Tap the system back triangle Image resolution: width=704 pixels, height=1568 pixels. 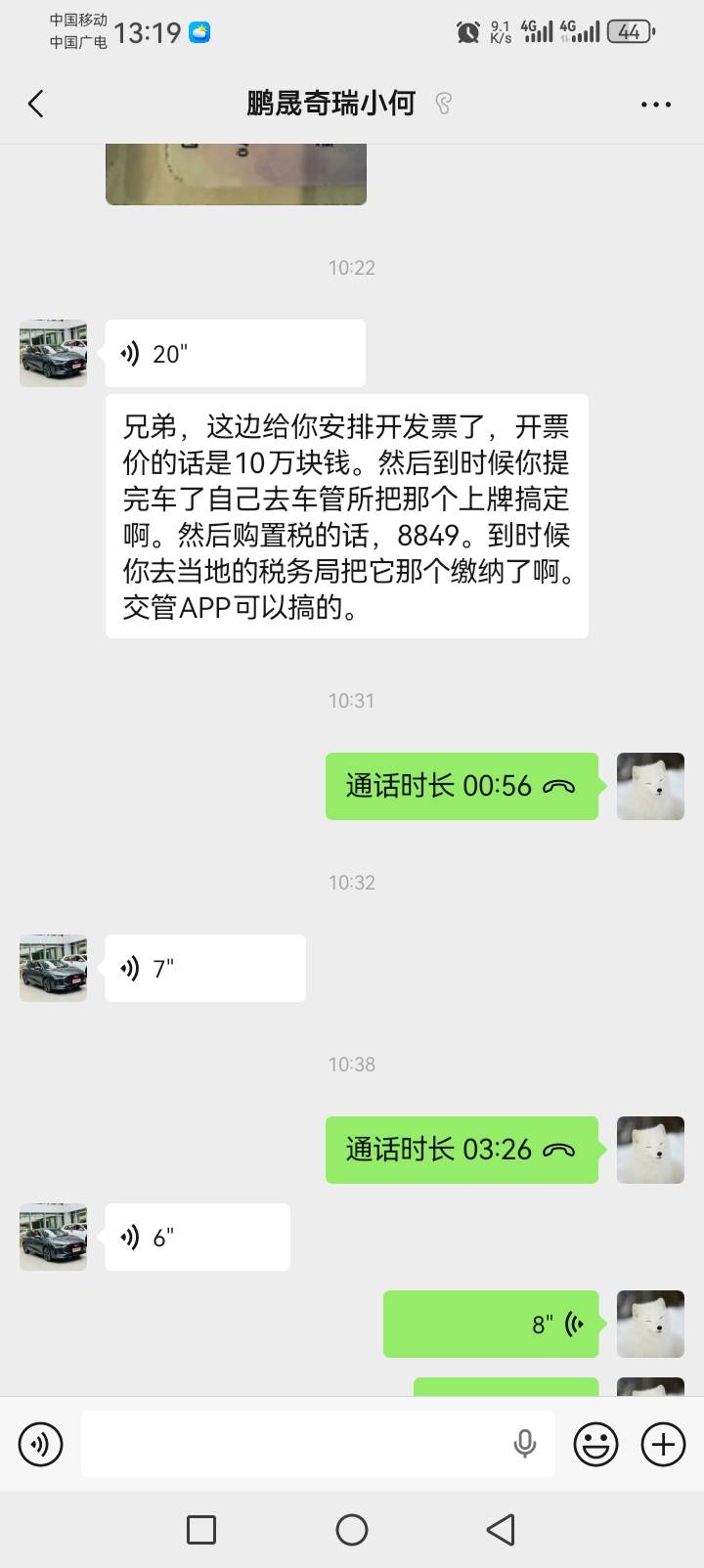[x=501, y=1530]
